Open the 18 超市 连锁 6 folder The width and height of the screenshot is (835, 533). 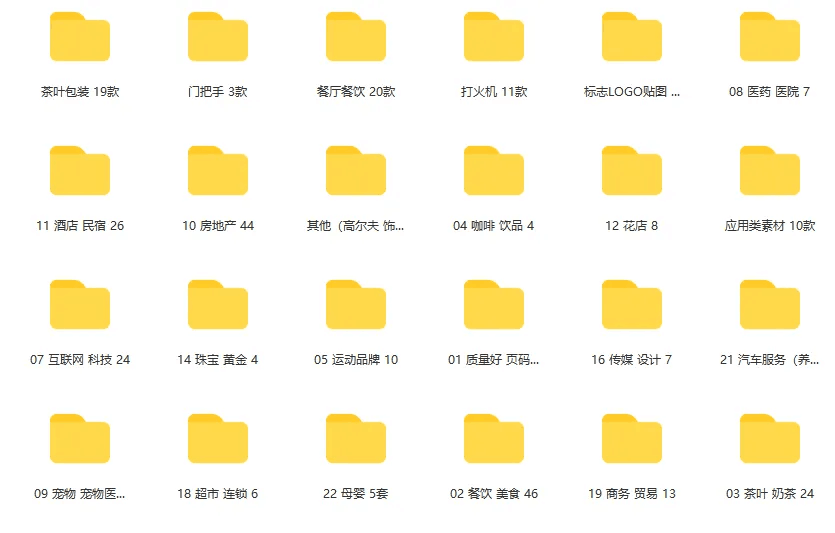click(x=218, y=440)
